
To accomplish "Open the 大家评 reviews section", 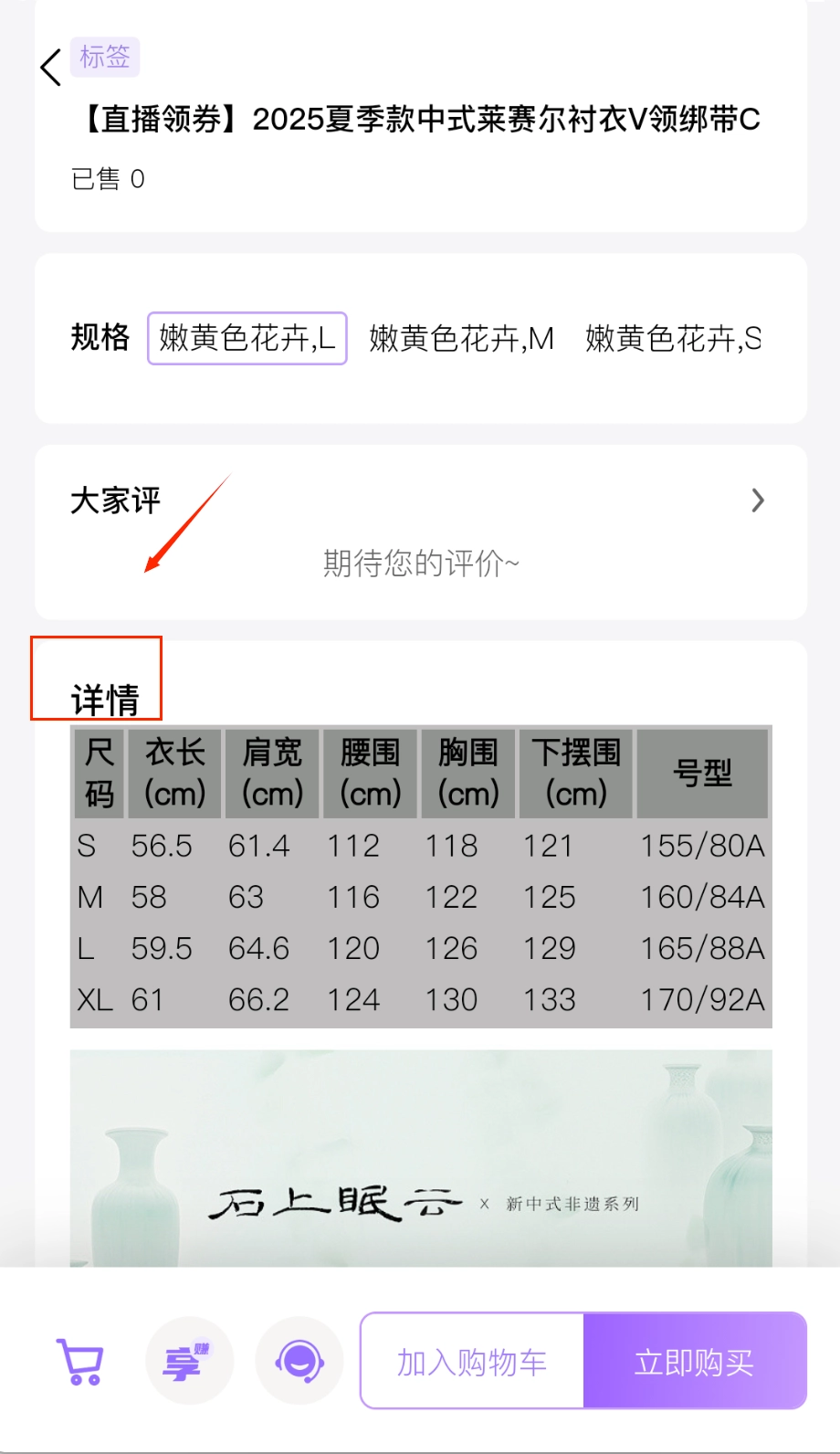I will point(756,500).
